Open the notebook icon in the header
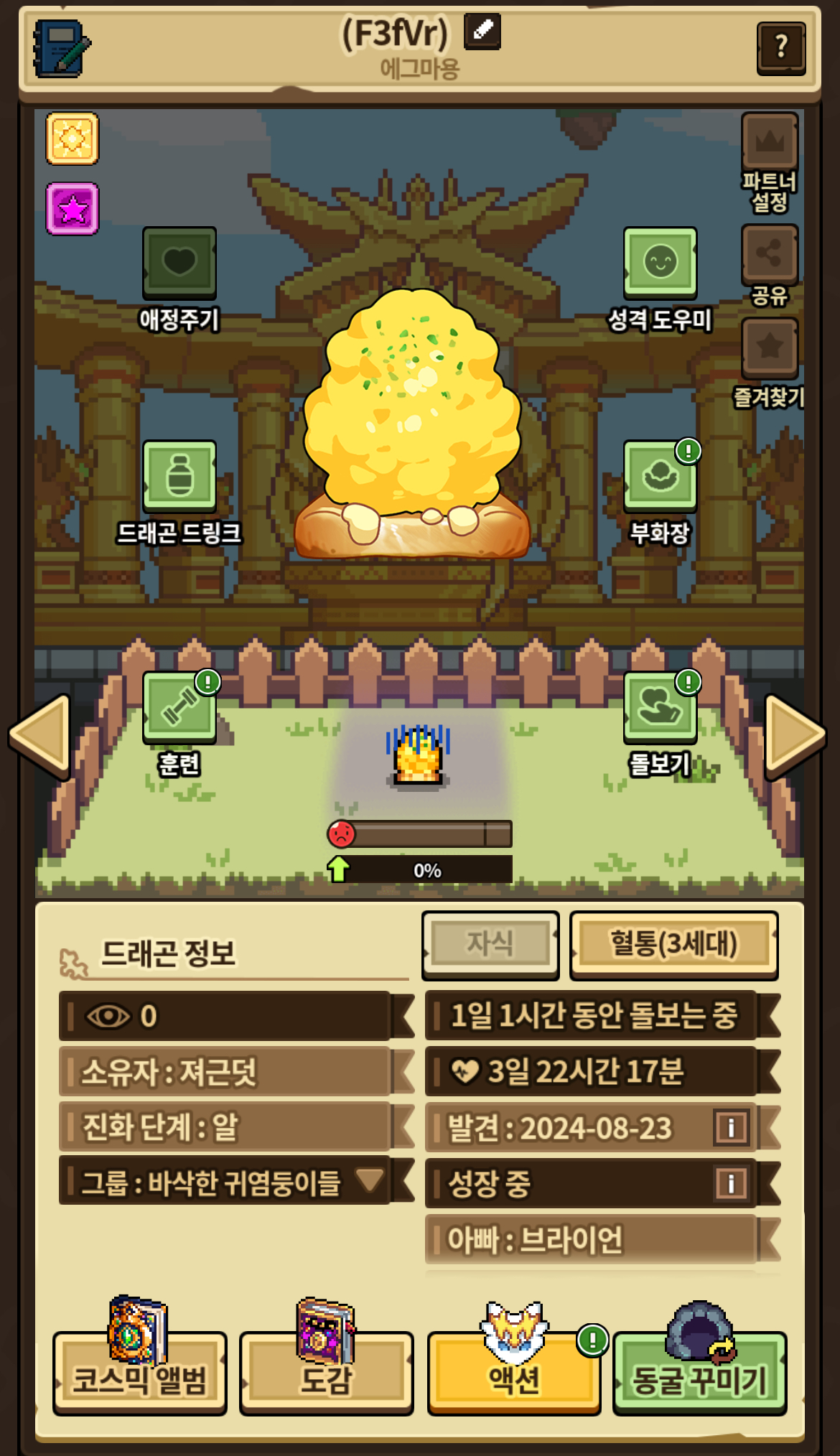Image resolution: width=840 pixels, height=1456 pixels. point(60,49)
